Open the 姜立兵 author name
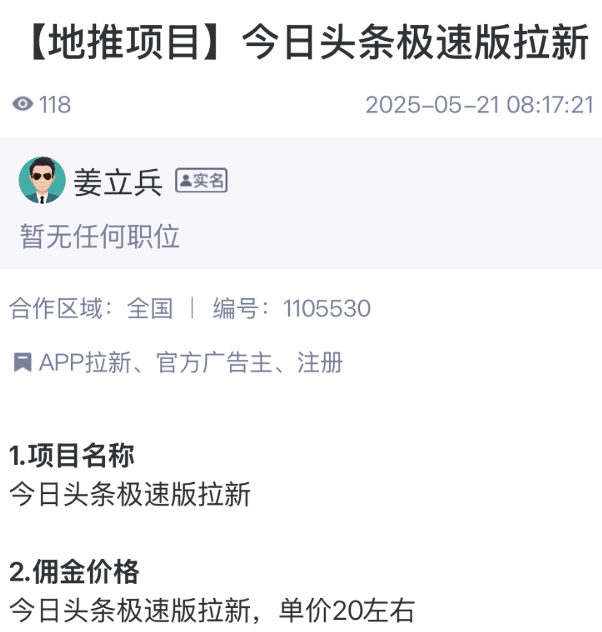This screenshot has height=632, width=602. pos(117,182)
